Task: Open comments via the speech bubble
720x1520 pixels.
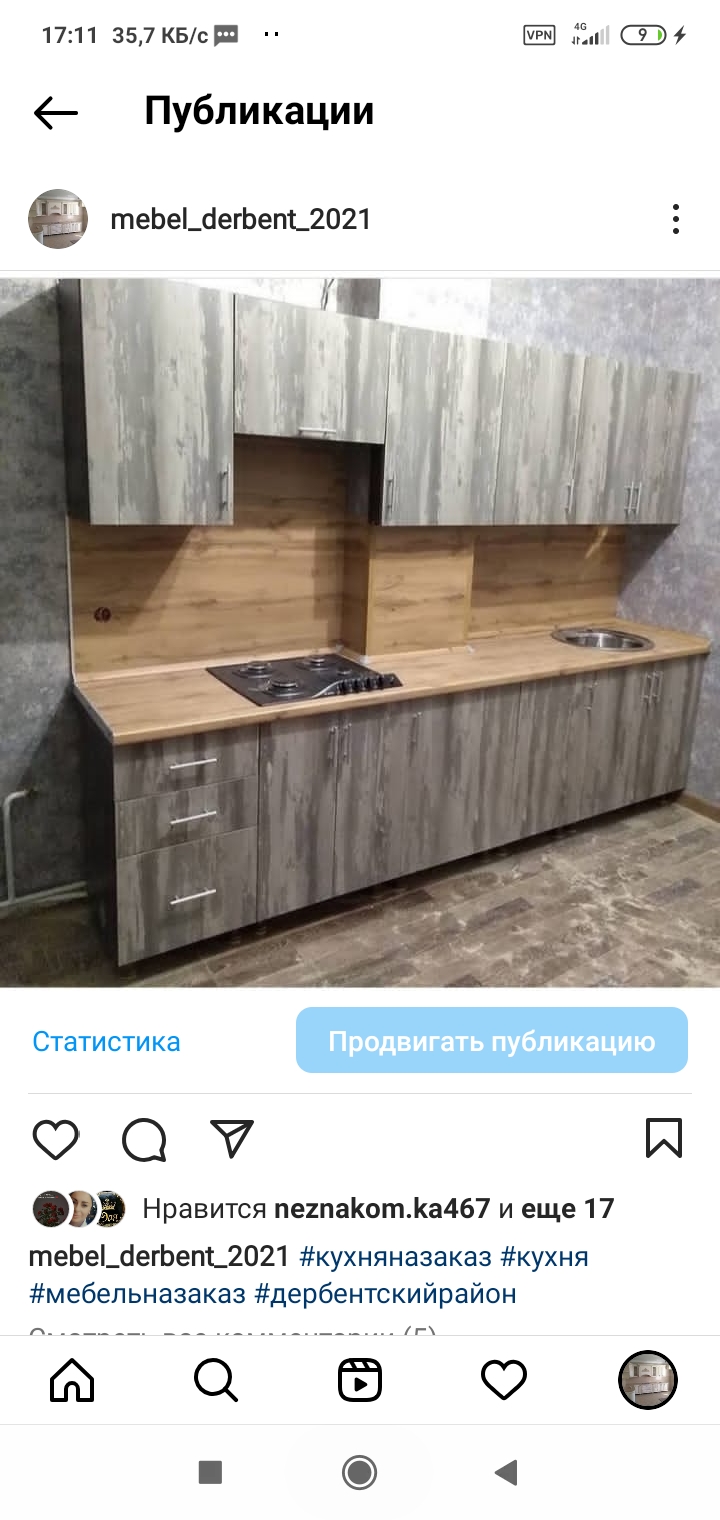Action: [x=144, y=1139]
